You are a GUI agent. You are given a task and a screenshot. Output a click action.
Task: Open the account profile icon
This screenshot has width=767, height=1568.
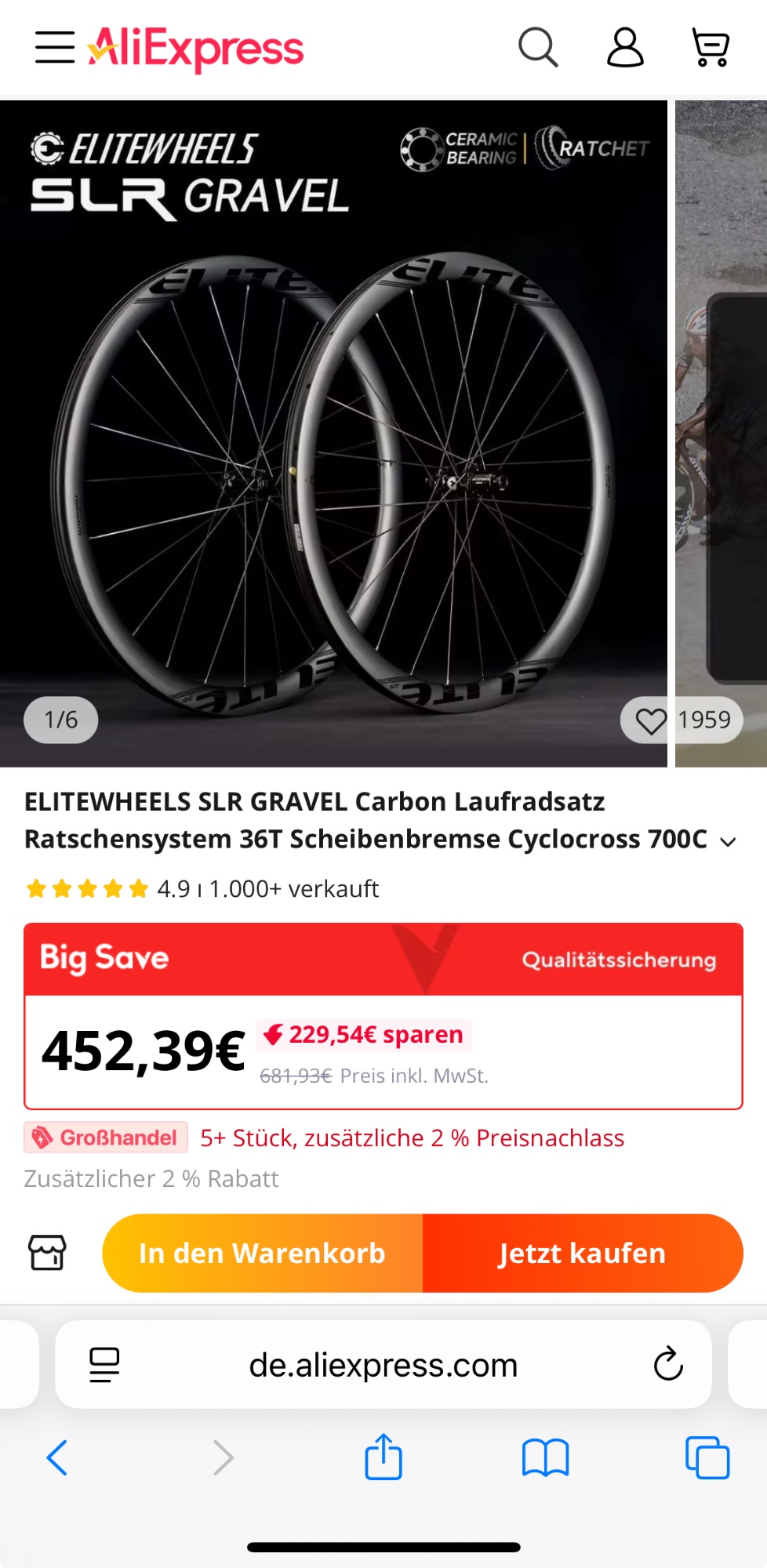click(x=625, y=48)
